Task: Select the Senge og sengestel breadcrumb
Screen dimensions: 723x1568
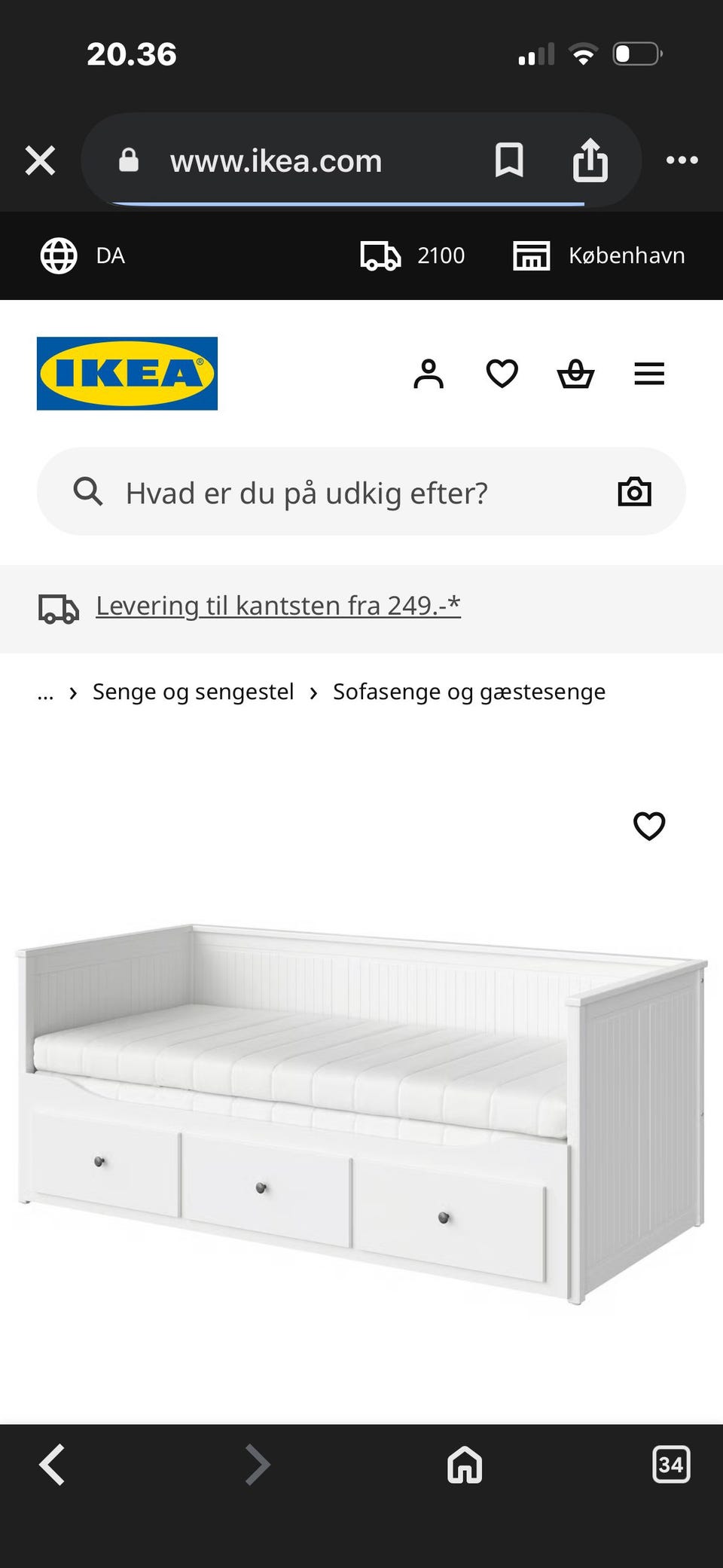Action: [x=193, y=691]
